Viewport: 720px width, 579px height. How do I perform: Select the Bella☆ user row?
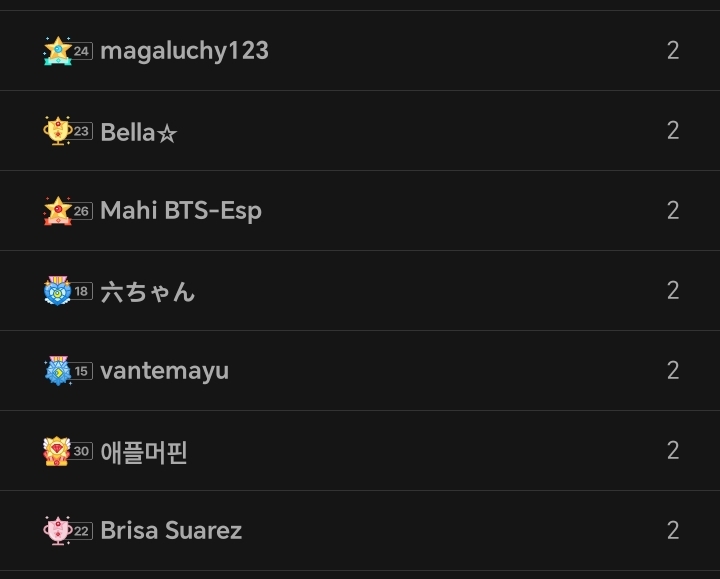(139, 131)
